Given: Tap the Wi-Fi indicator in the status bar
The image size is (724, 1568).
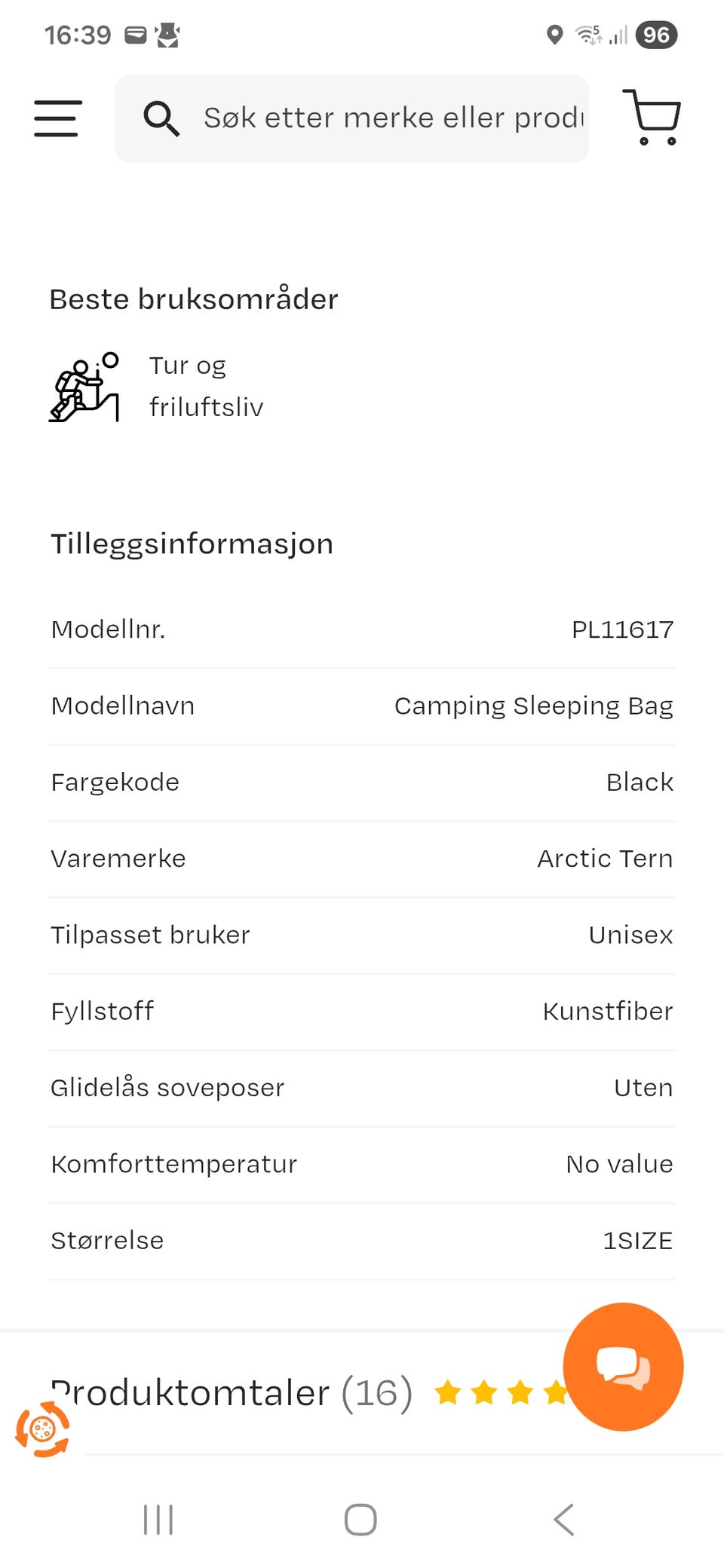Looking at the screenshot, I should pos(587,34).
